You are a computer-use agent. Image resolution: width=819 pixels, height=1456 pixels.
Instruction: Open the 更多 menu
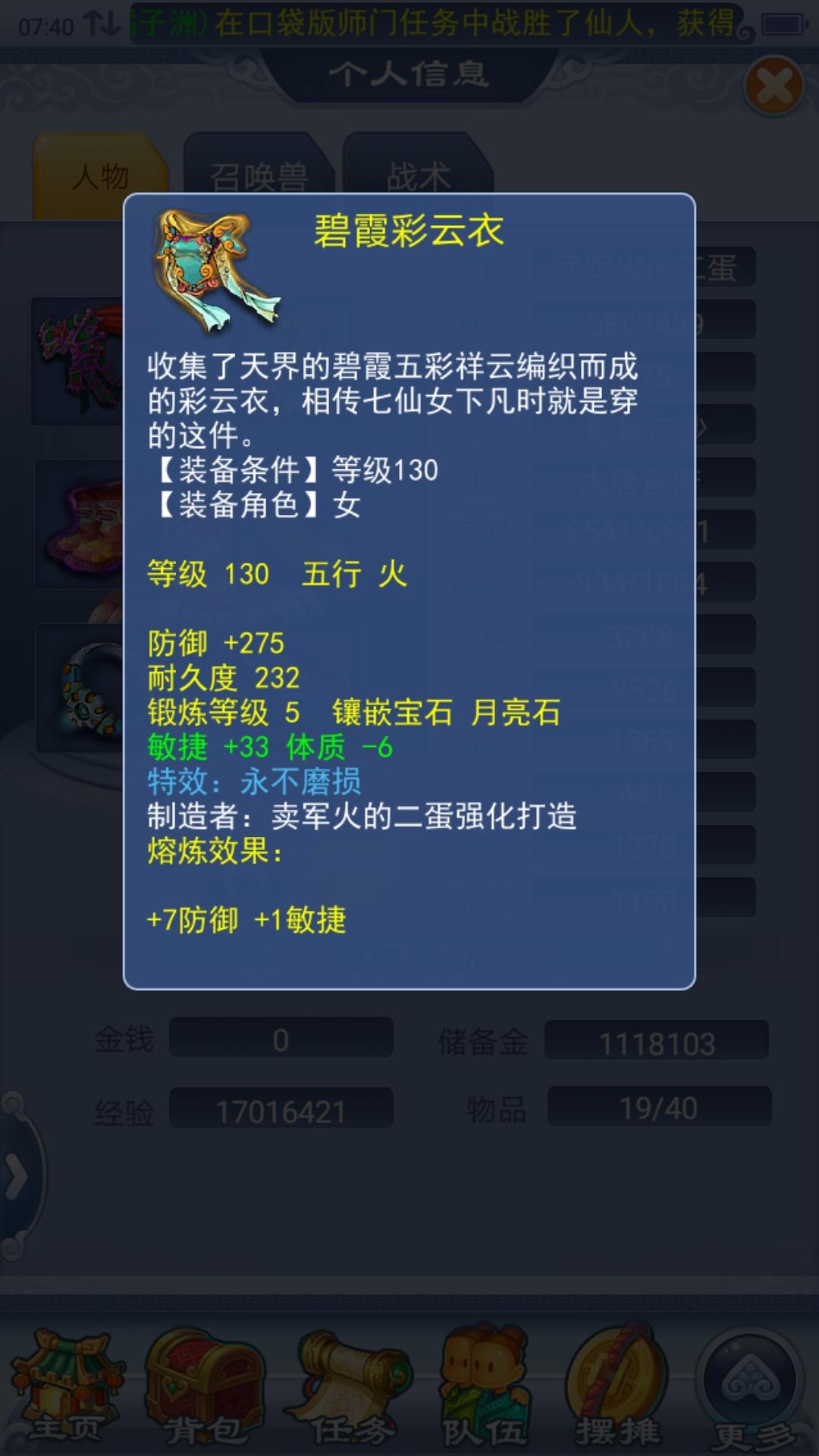(x=751, y=1386)
